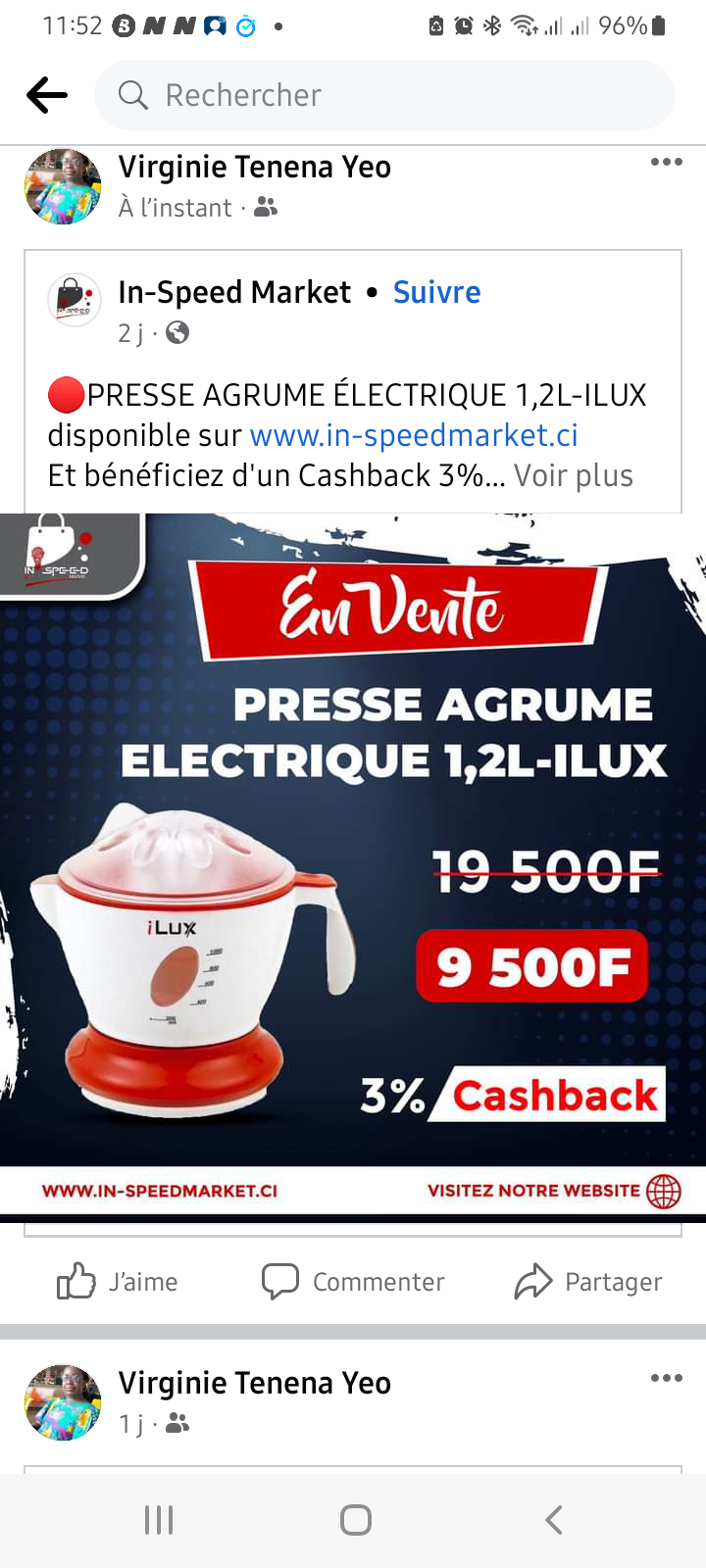Tap Commenter to write a comment
The height and width of the screenshot is (1568, 706).
point(353,1281)
